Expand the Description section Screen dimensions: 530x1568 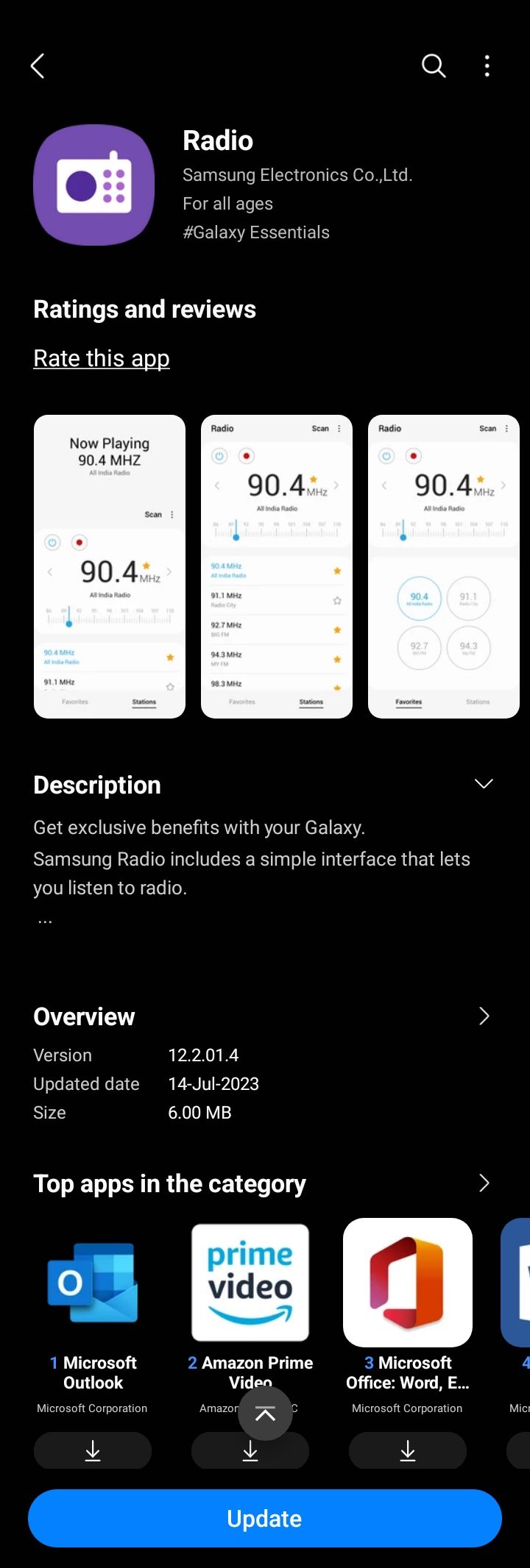[x=484, y=784]
